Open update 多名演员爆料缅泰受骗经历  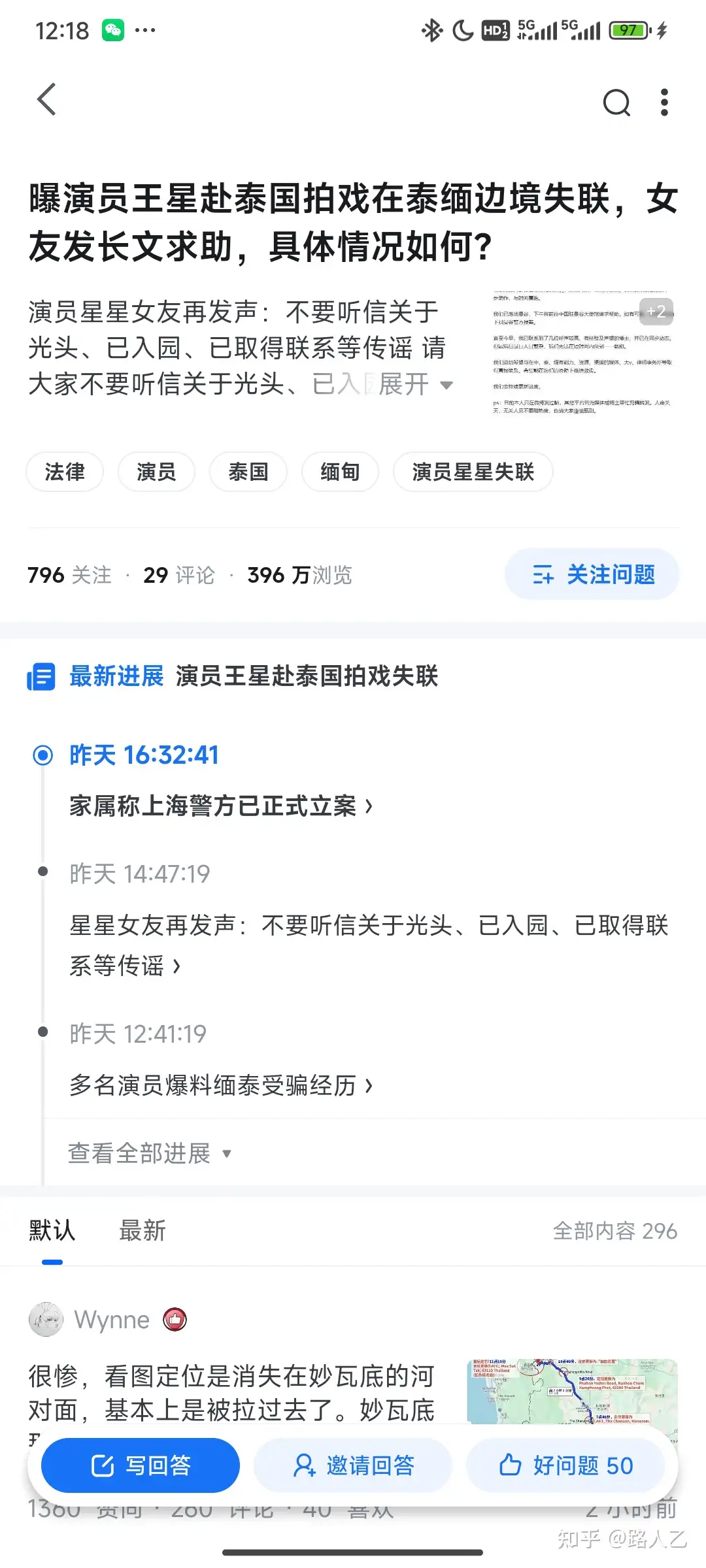(x=221, y=1085)
